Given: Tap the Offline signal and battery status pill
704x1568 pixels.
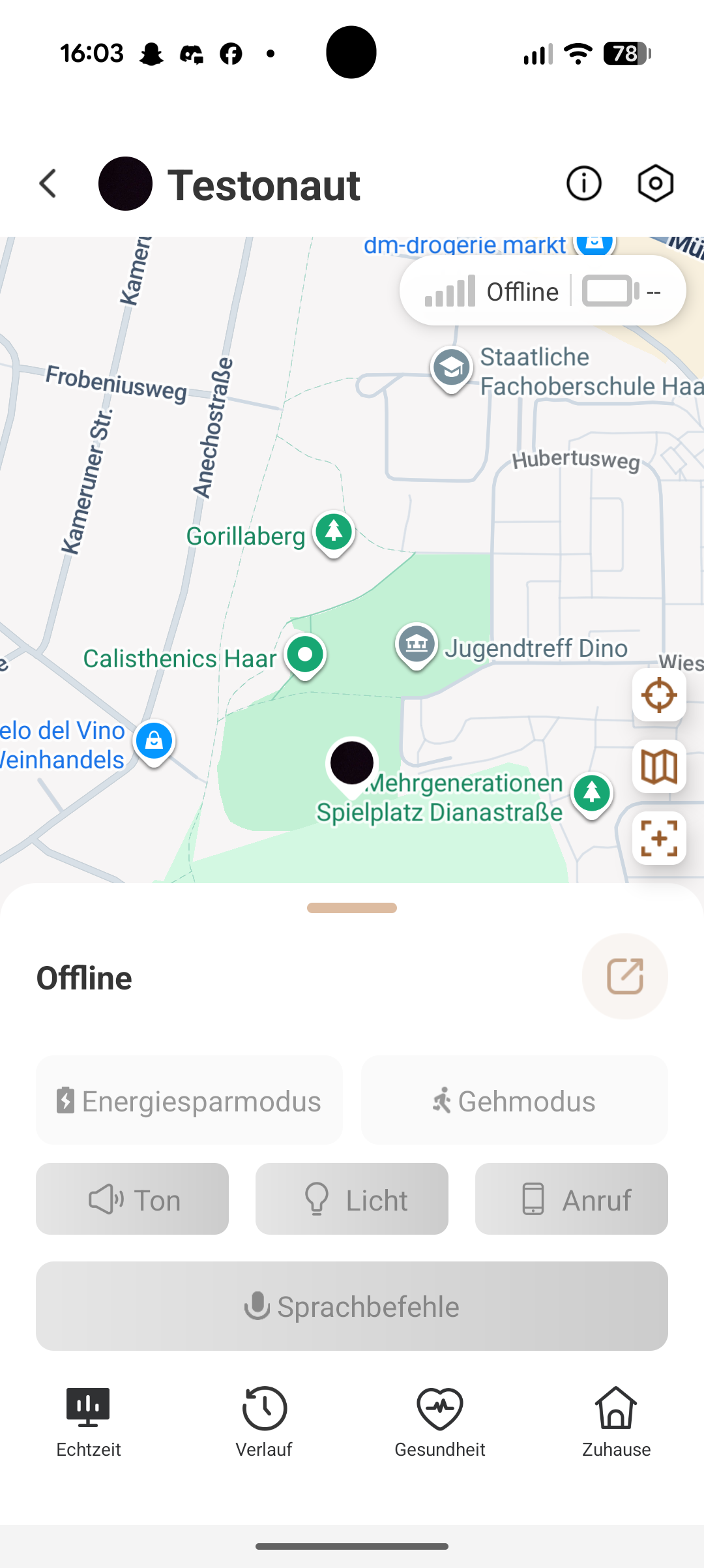Looking at the screenshot, I should (543, 291).
